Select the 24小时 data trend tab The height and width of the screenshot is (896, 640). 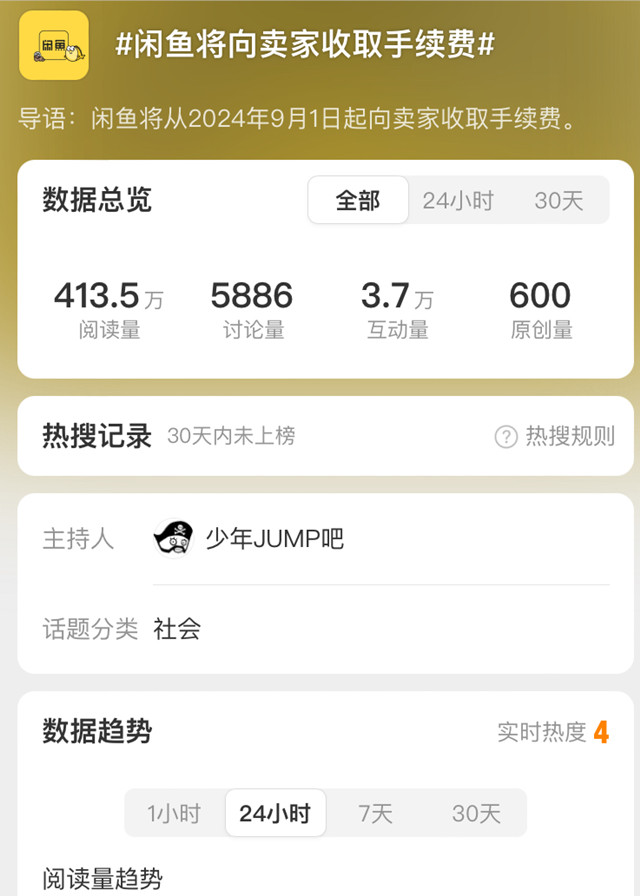[x=275, y=813]
